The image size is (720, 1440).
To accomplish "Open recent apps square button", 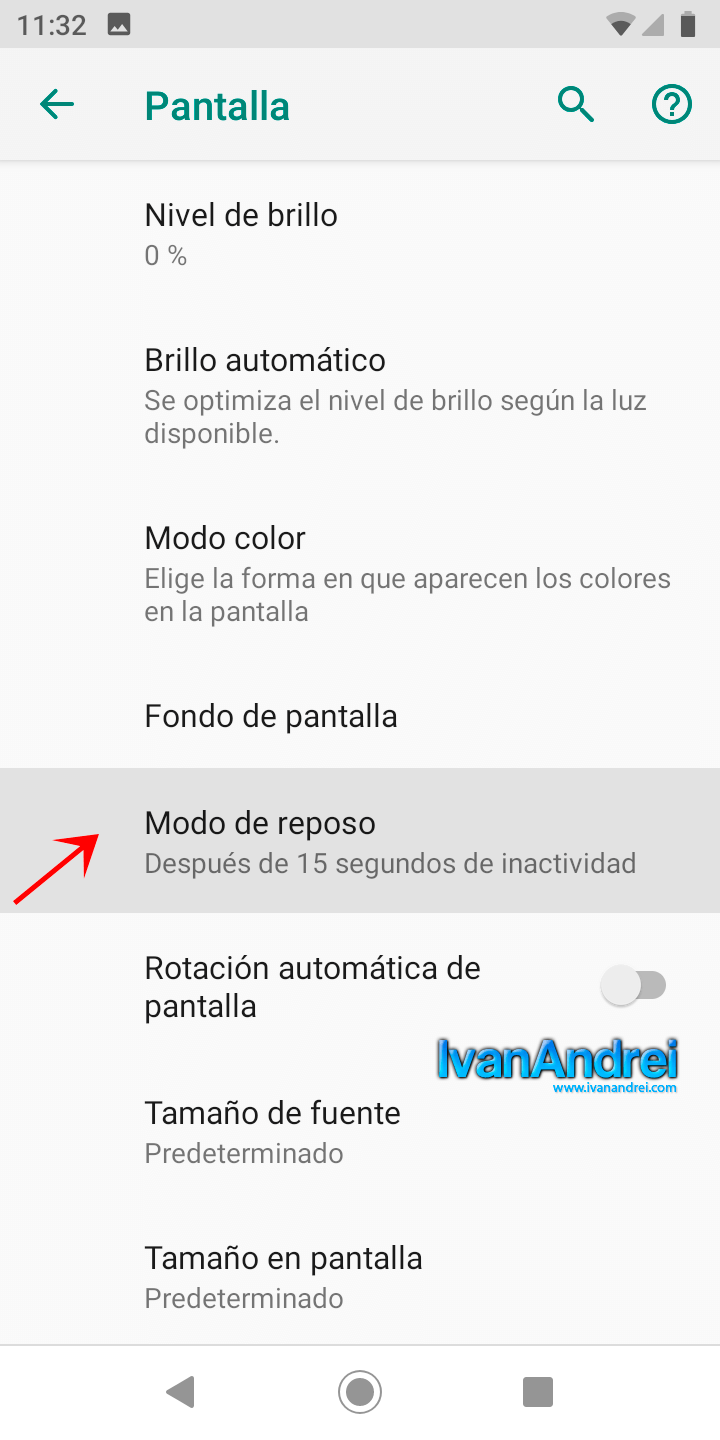I will (538, 1391).
